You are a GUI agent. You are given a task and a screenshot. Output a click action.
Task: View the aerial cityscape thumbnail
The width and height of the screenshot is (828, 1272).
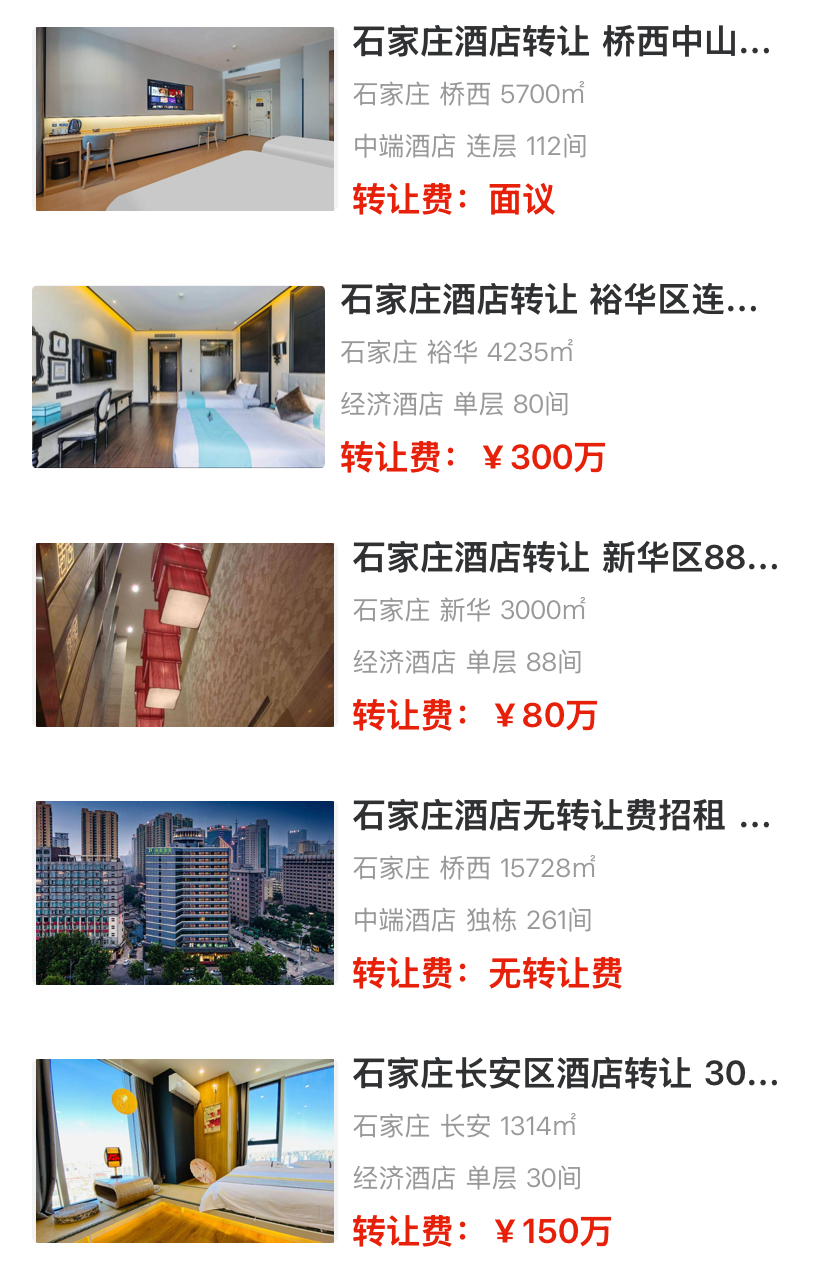click(185, 892)
